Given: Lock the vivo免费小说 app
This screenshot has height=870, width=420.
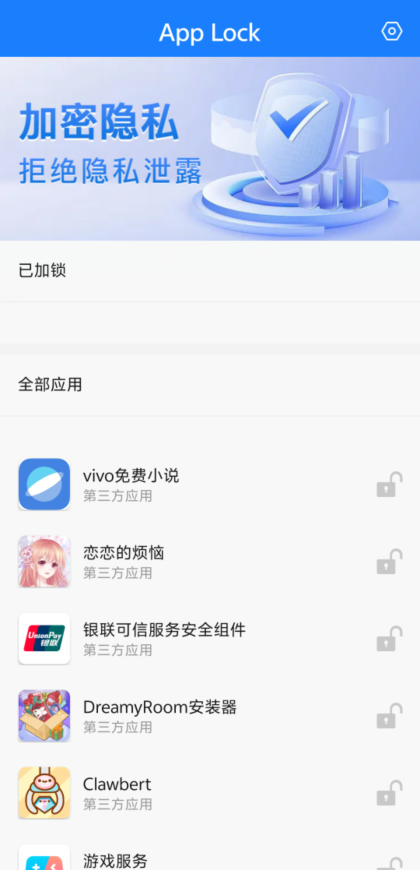Looking at the screenshot, I should [389, 484].
